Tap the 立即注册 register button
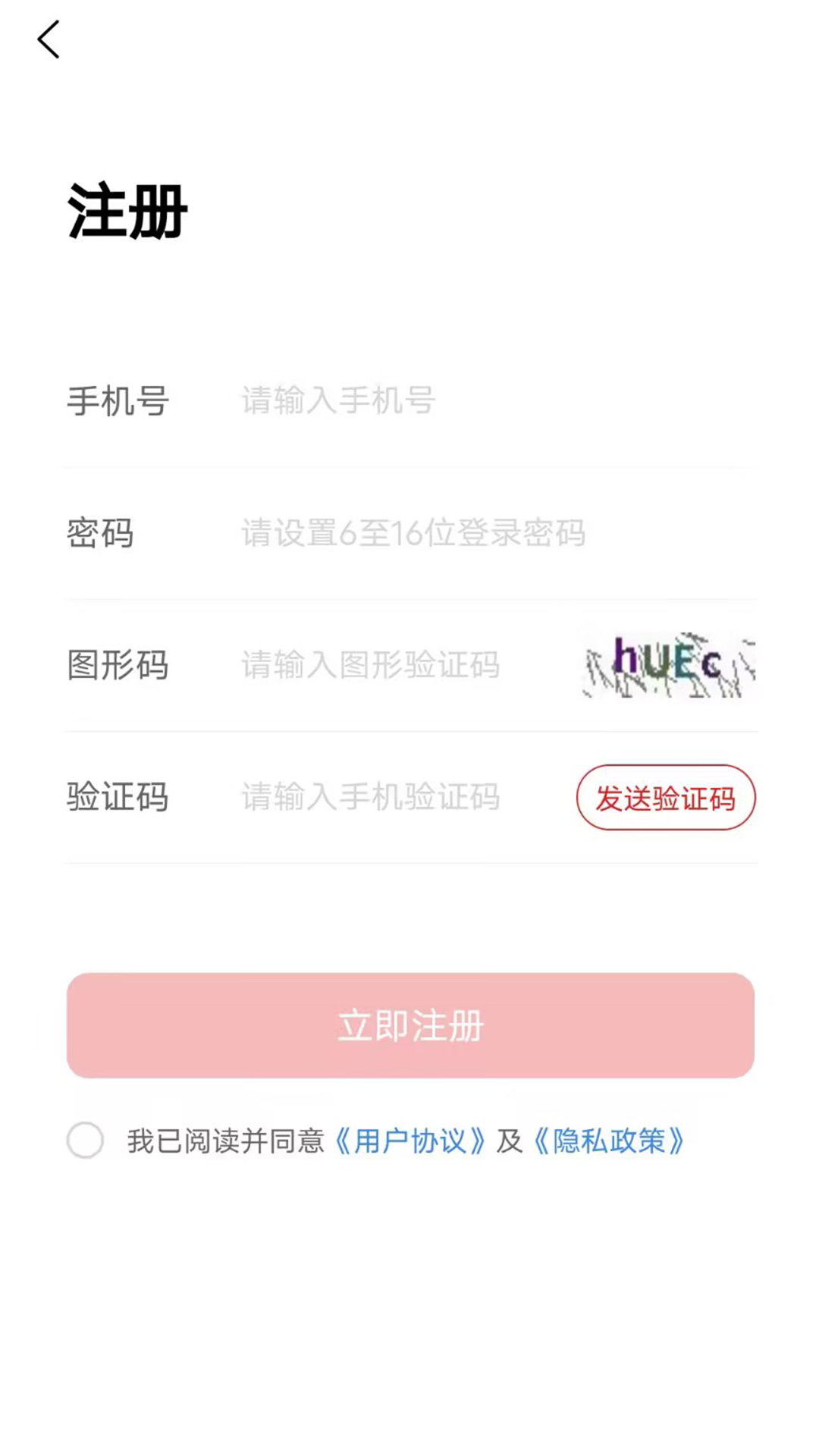The height and width of the screenshot is (1456, 819). (410, 1025)
